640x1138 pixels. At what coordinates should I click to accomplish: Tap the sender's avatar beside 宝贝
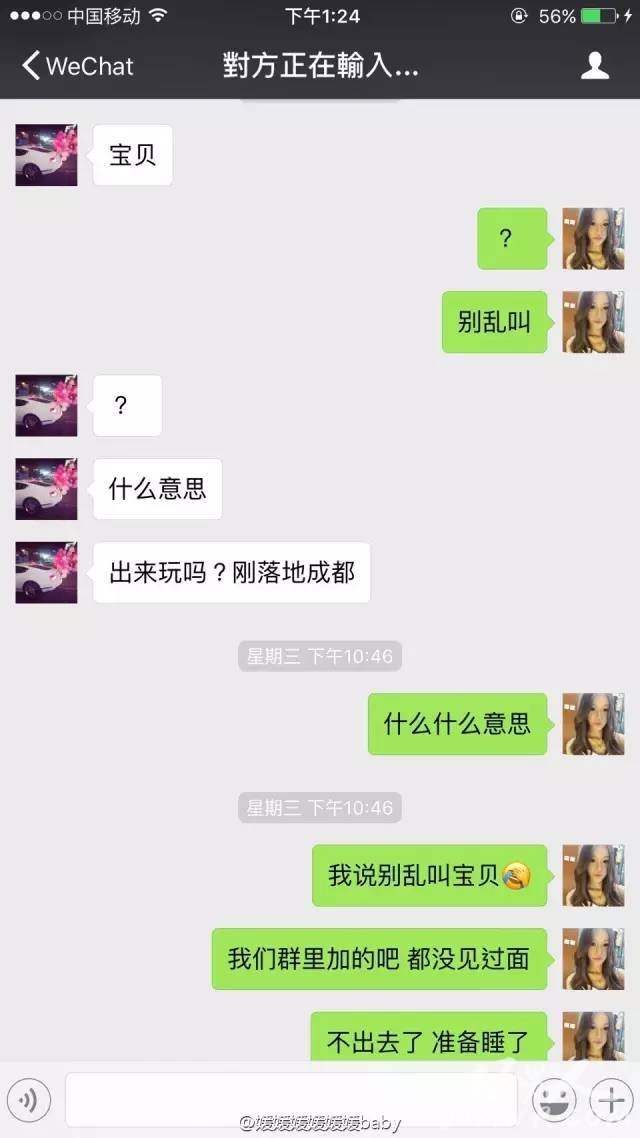click(x=46, y=155)
